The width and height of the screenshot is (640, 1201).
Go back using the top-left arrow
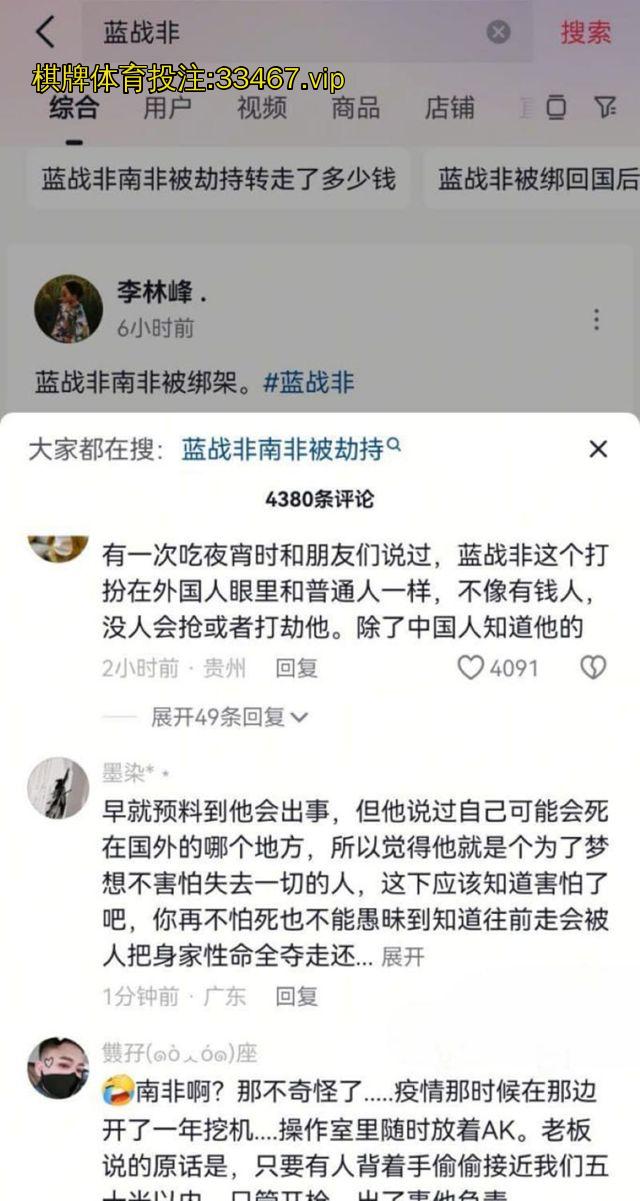tap(45, 32)
